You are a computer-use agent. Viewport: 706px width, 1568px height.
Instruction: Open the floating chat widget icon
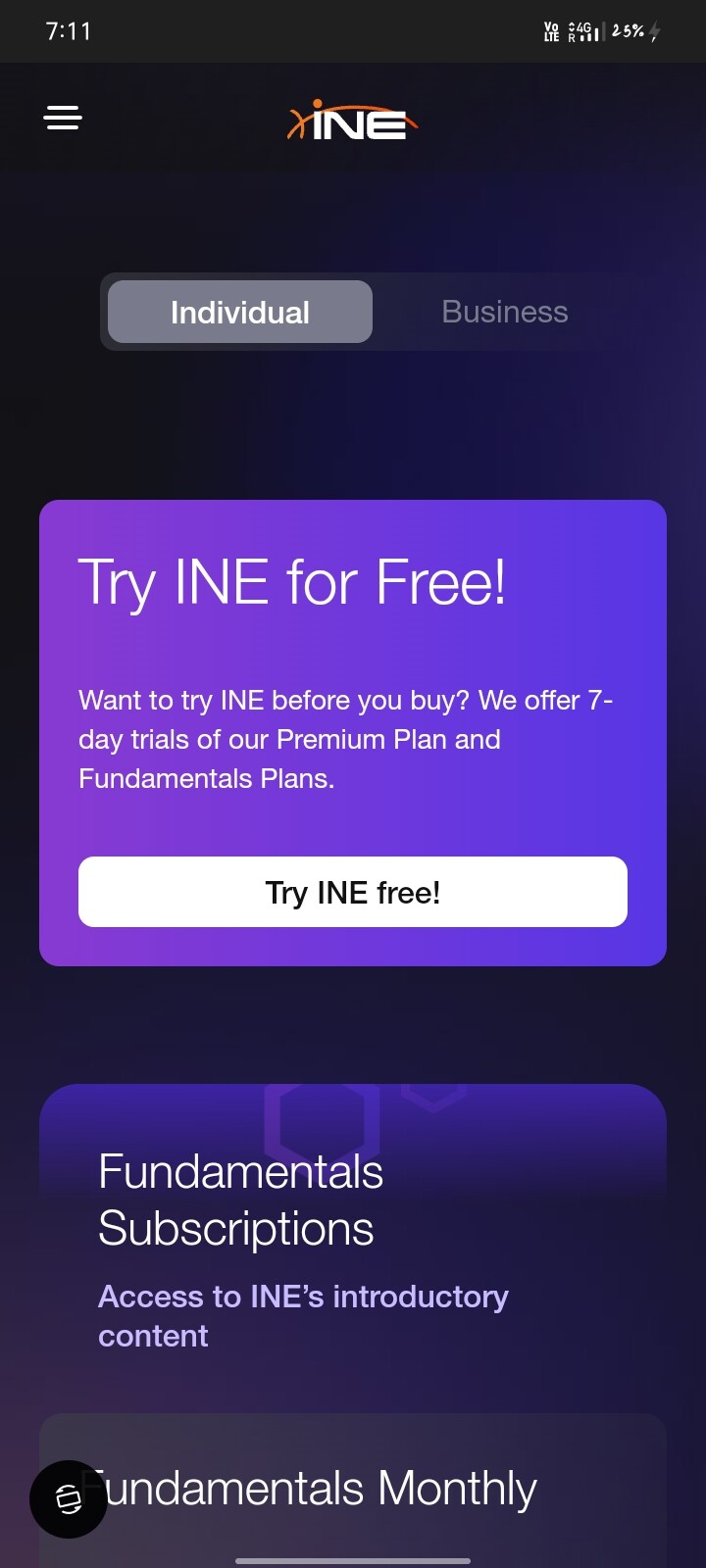pos(69,1498)
